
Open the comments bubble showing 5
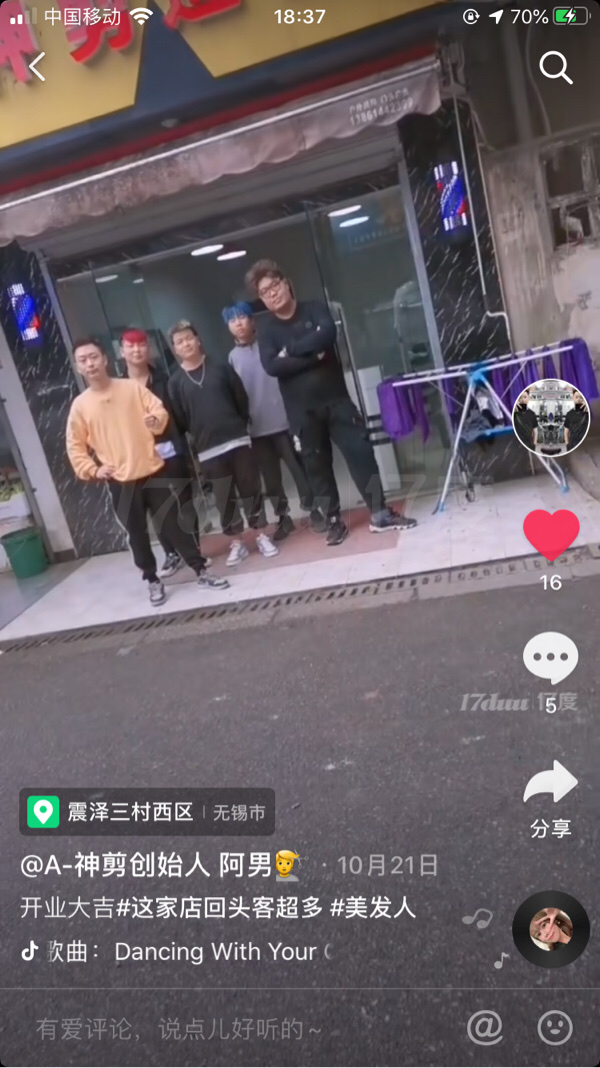pos(551,661)
